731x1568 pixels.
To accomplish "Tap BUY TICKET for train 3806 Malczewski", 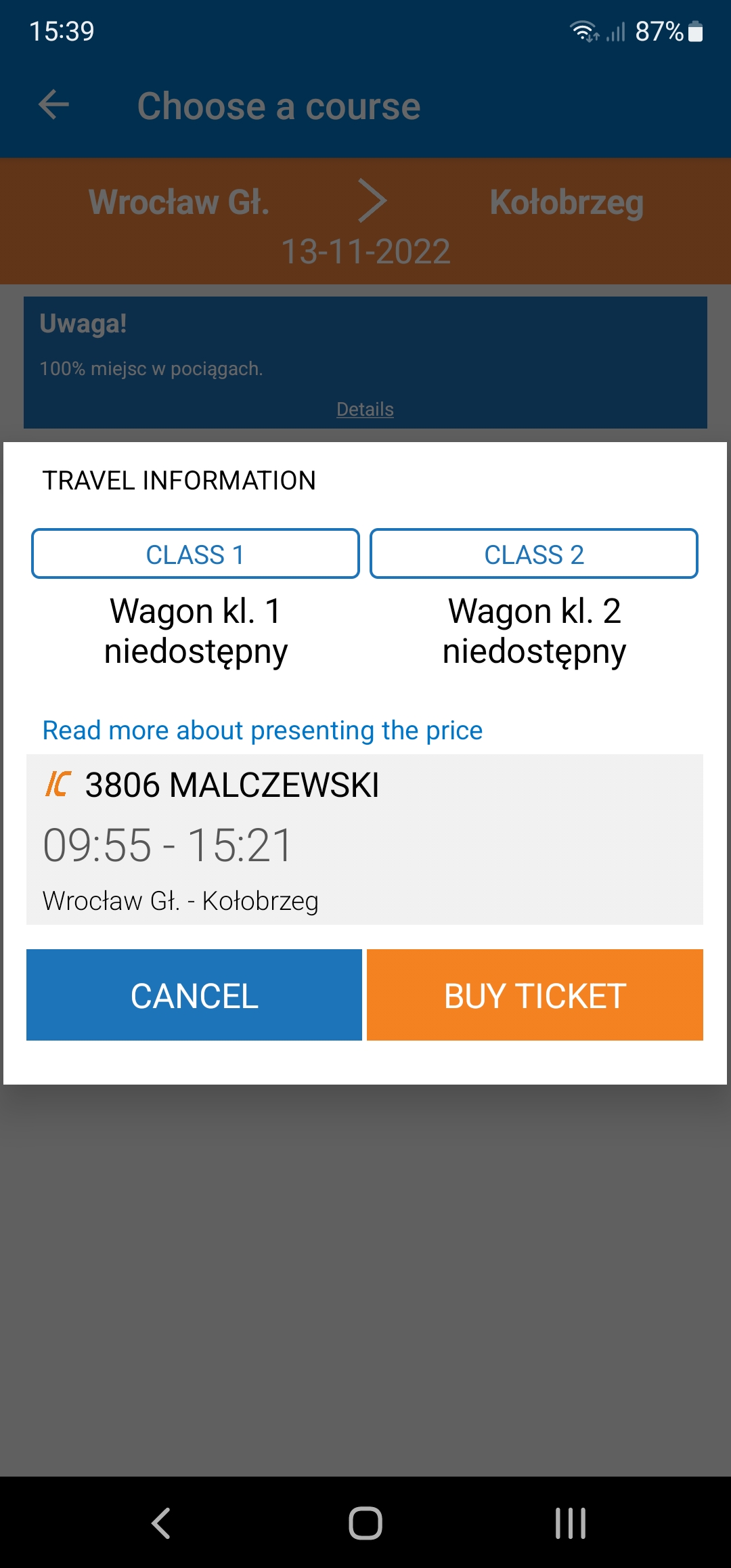I will click(x=535, y=995).
